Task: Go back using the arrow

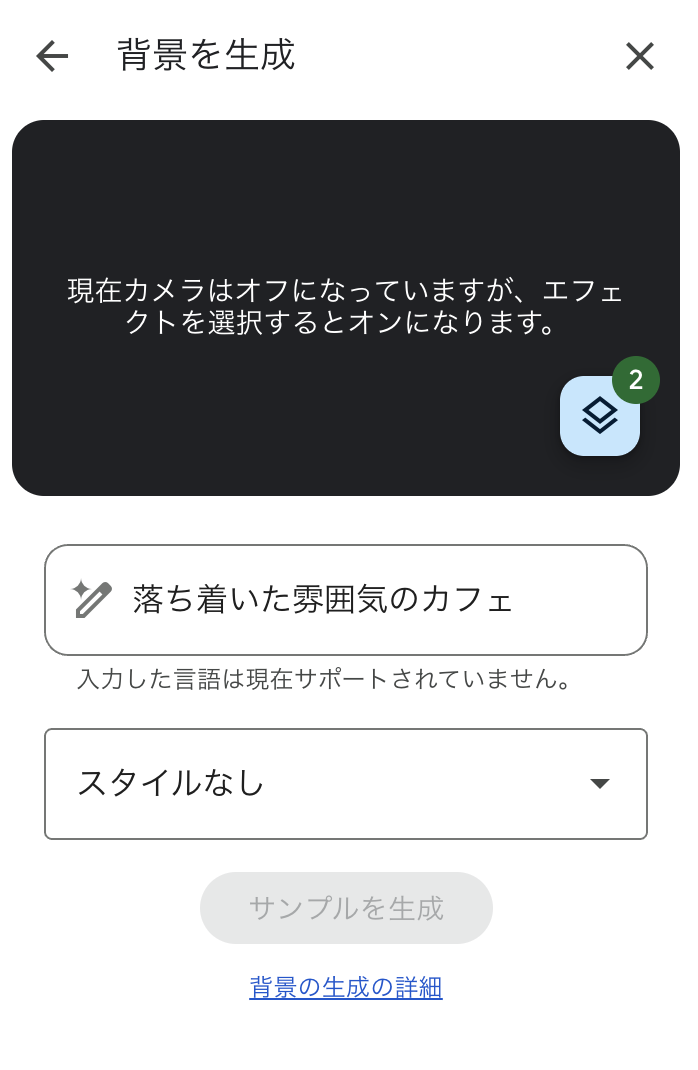Action: point(52,56)
